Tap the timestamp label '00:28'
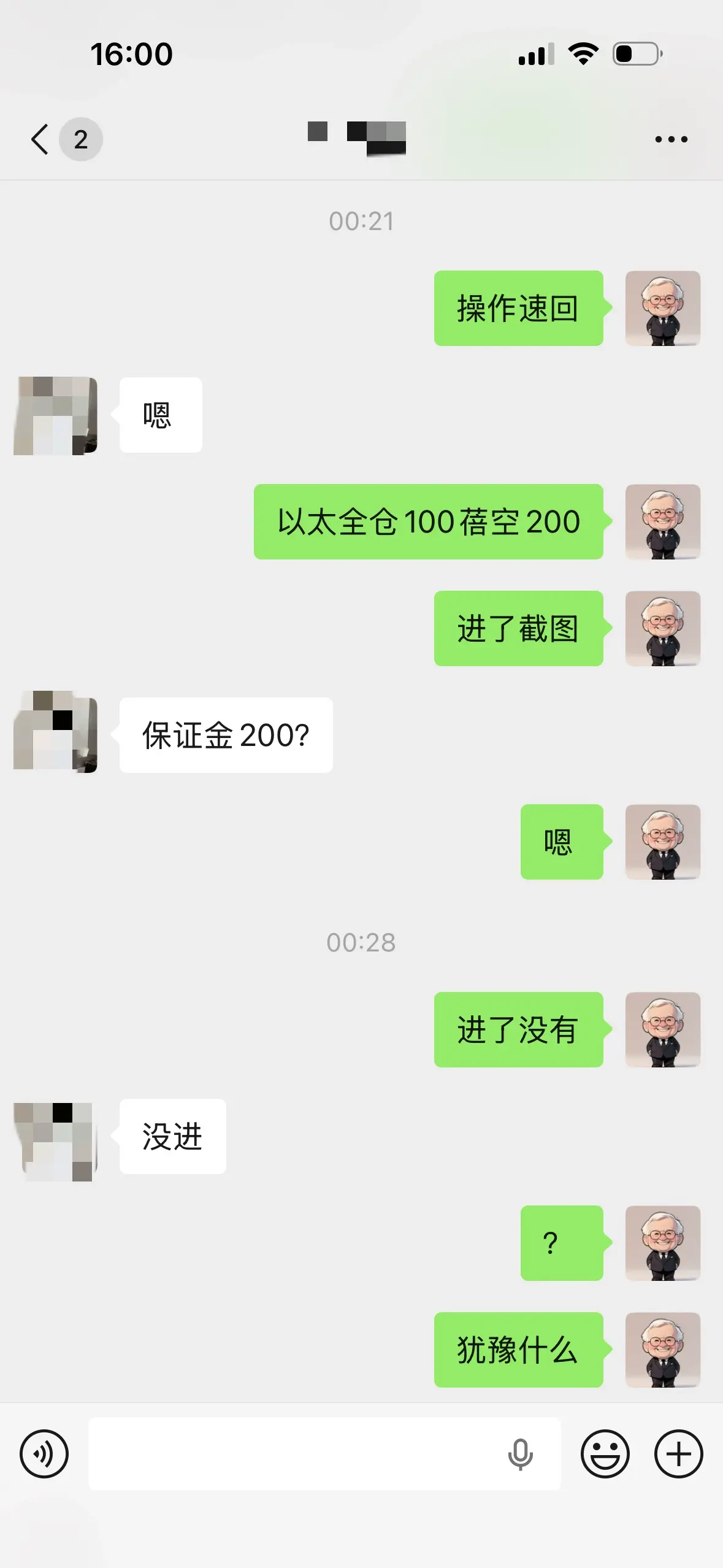723x1568 pixels. [362, 943]
